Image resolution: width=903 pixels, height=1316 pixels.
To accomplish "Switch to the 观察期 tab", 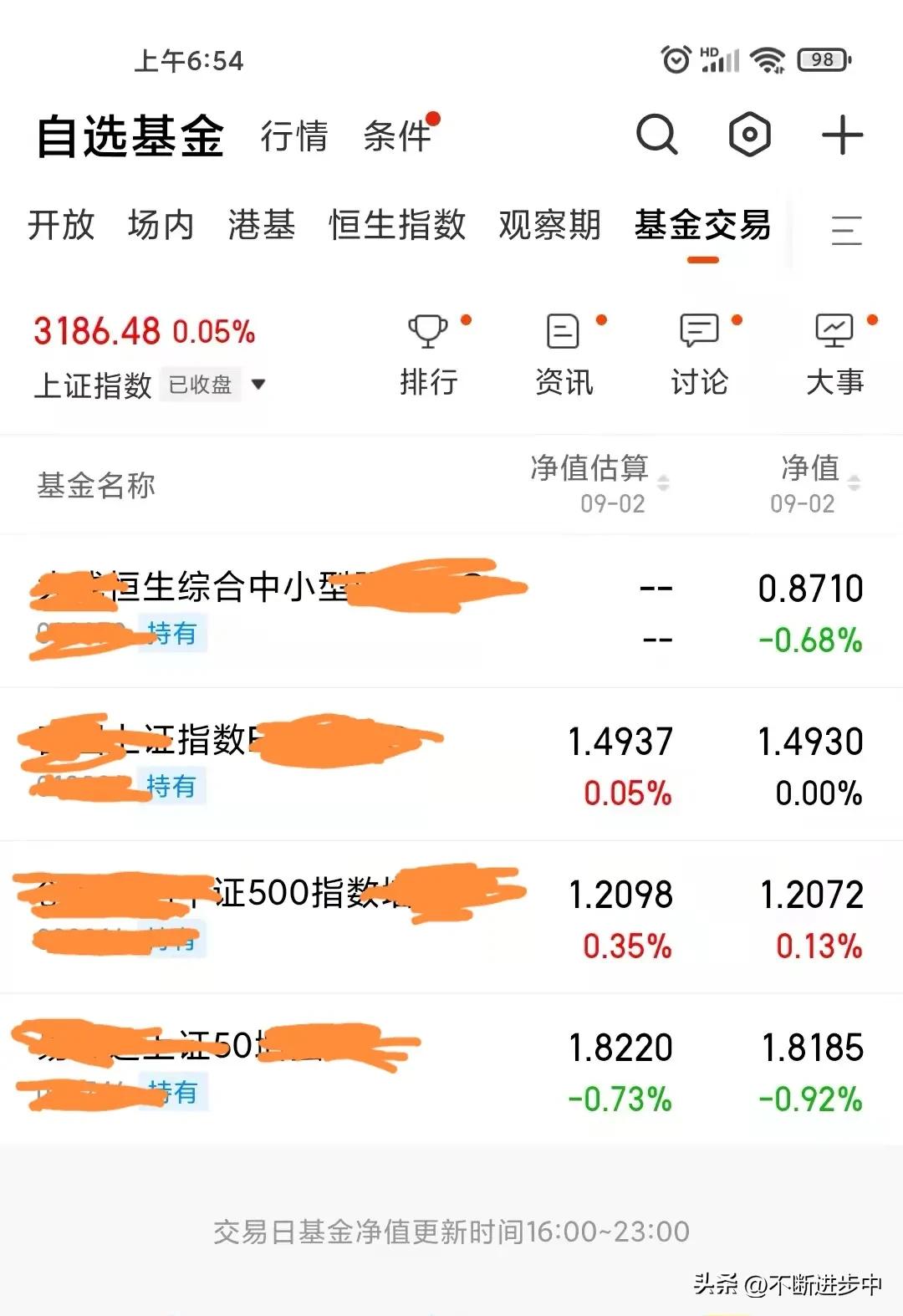I will 550,226.
